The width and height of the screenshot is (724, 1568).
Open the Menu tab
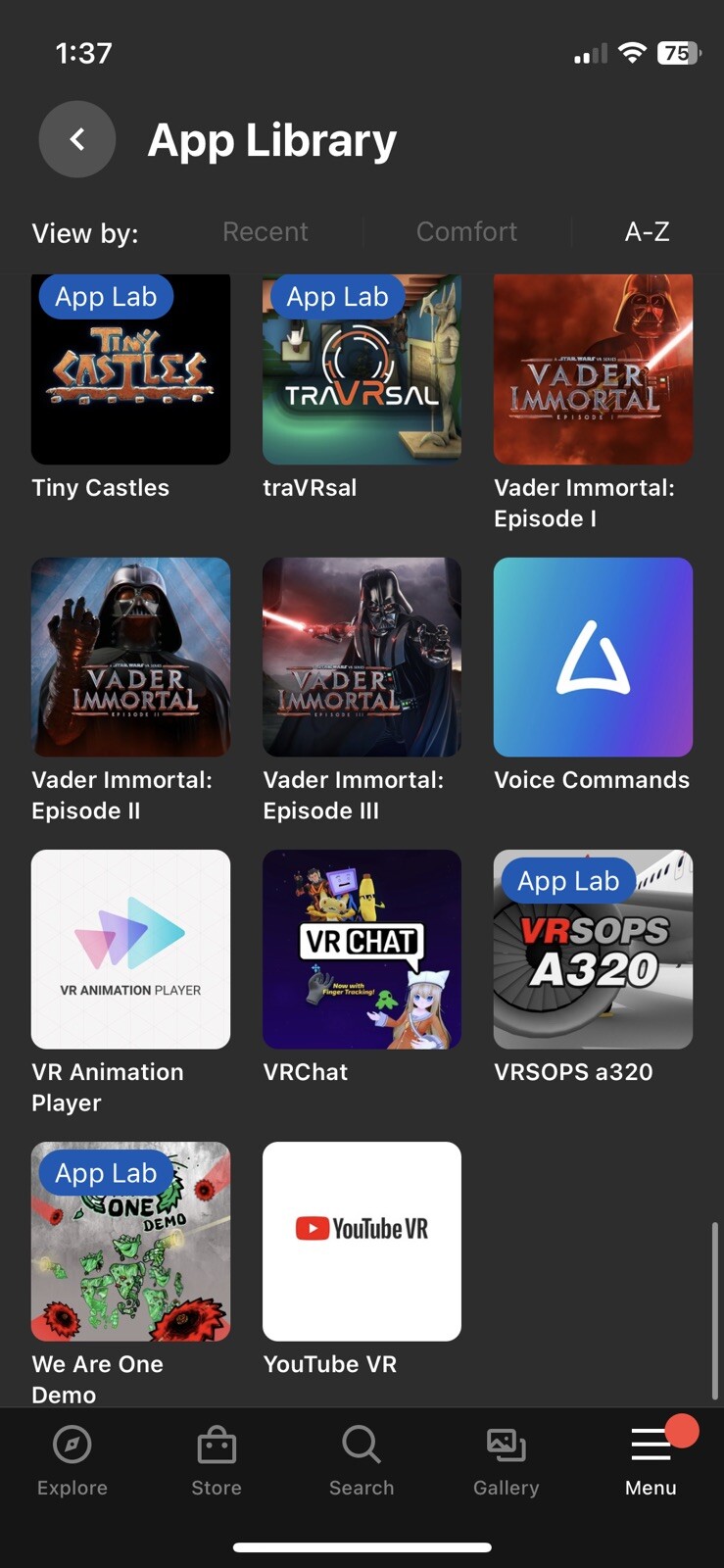pos(651,1460)
